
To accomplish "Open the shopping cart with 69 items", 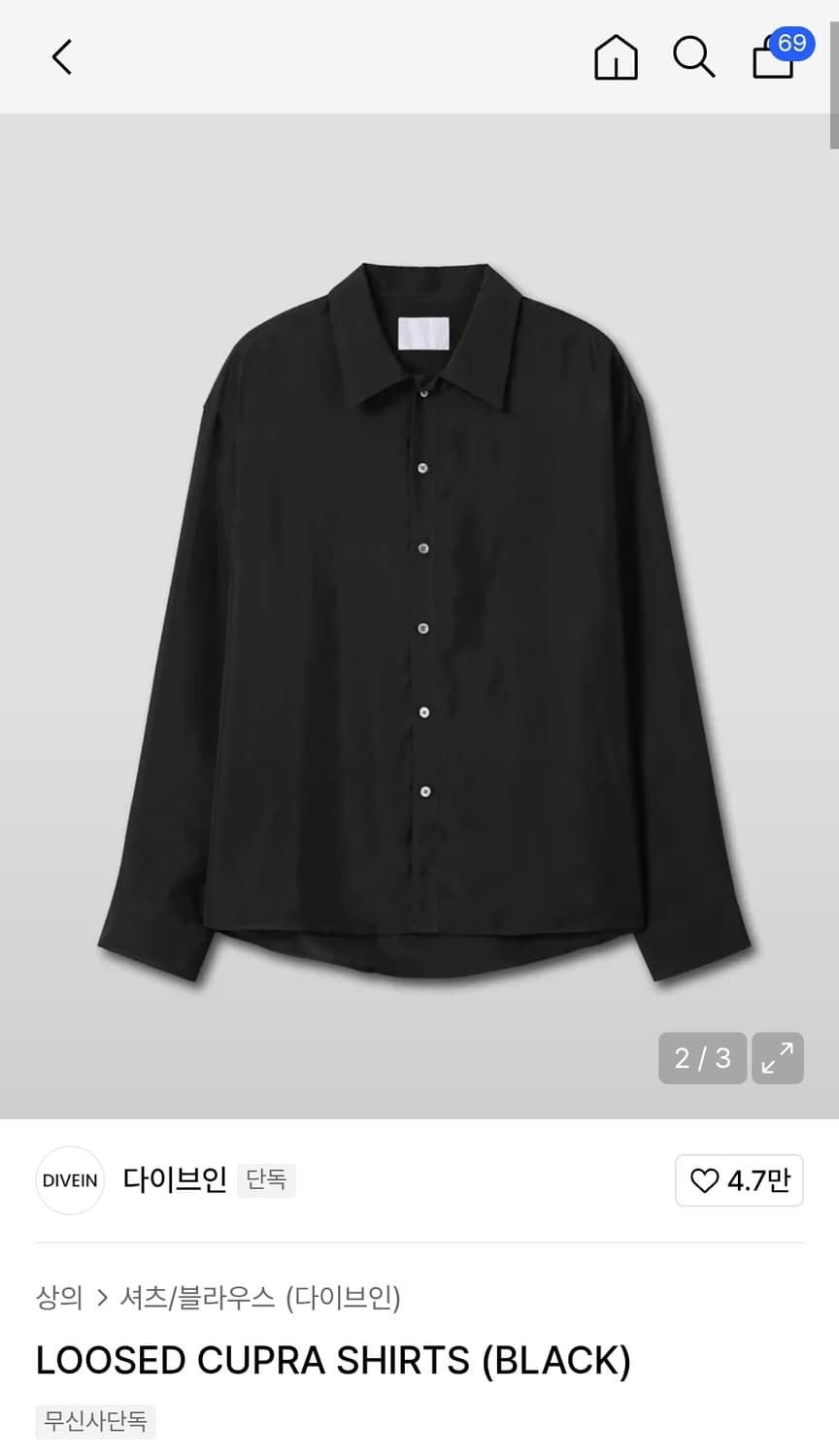I will pyautogui.click(x=772, y=59).
